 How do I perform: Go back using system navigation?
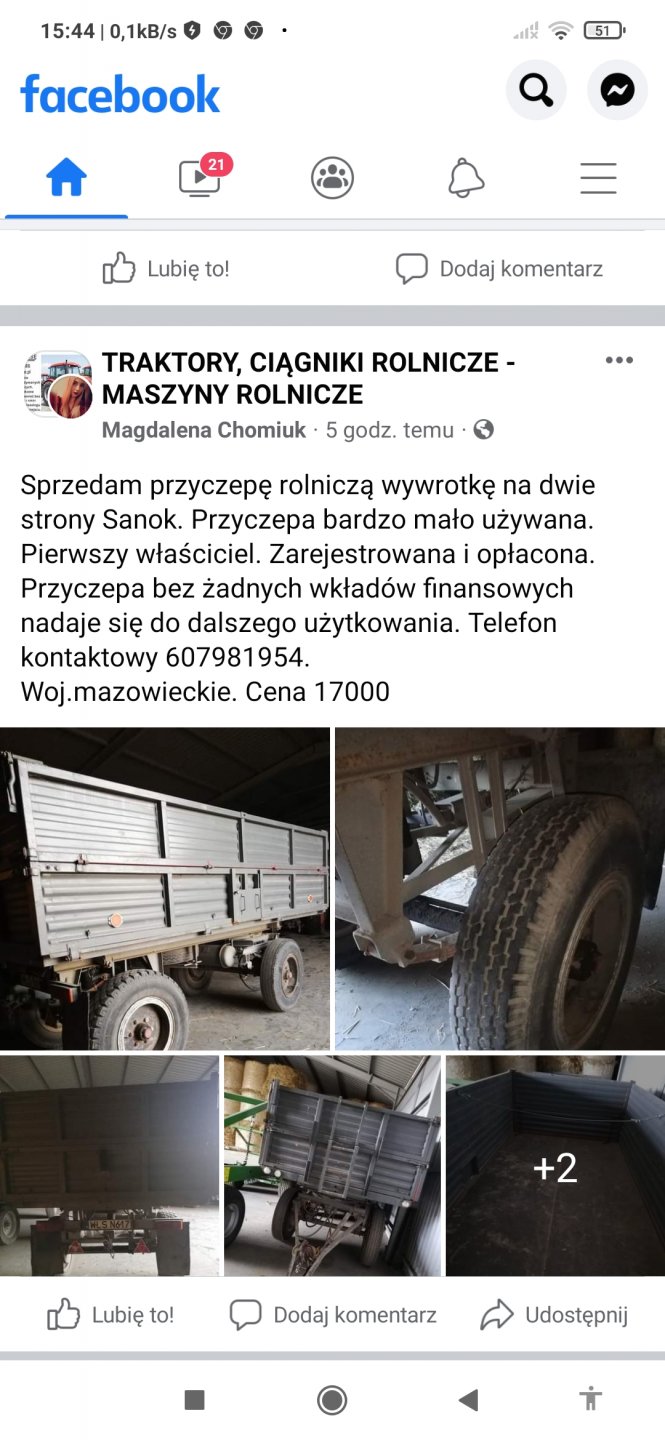click(468, 1400)
